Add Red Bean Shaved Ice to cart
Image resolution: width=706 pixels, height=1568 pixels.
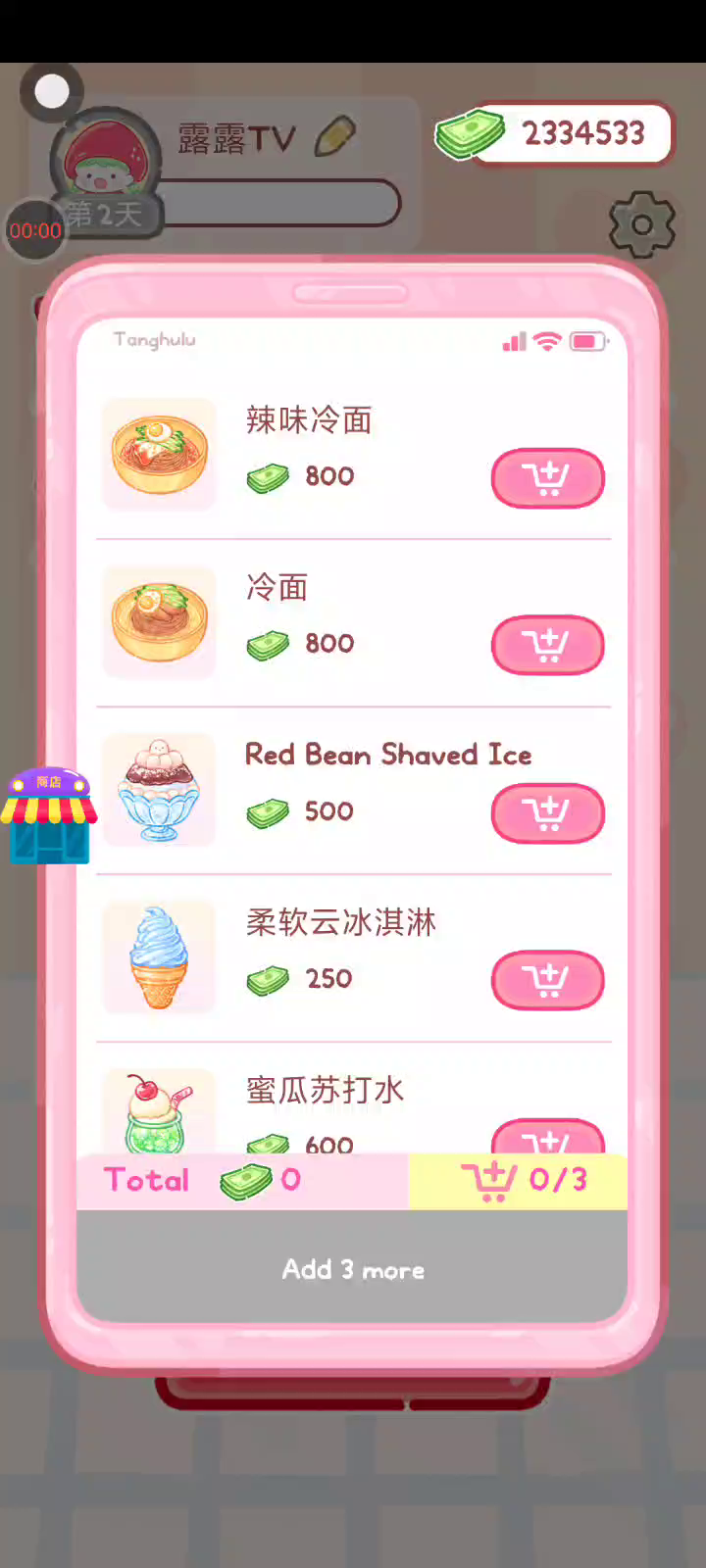click(x=547, y=813)
